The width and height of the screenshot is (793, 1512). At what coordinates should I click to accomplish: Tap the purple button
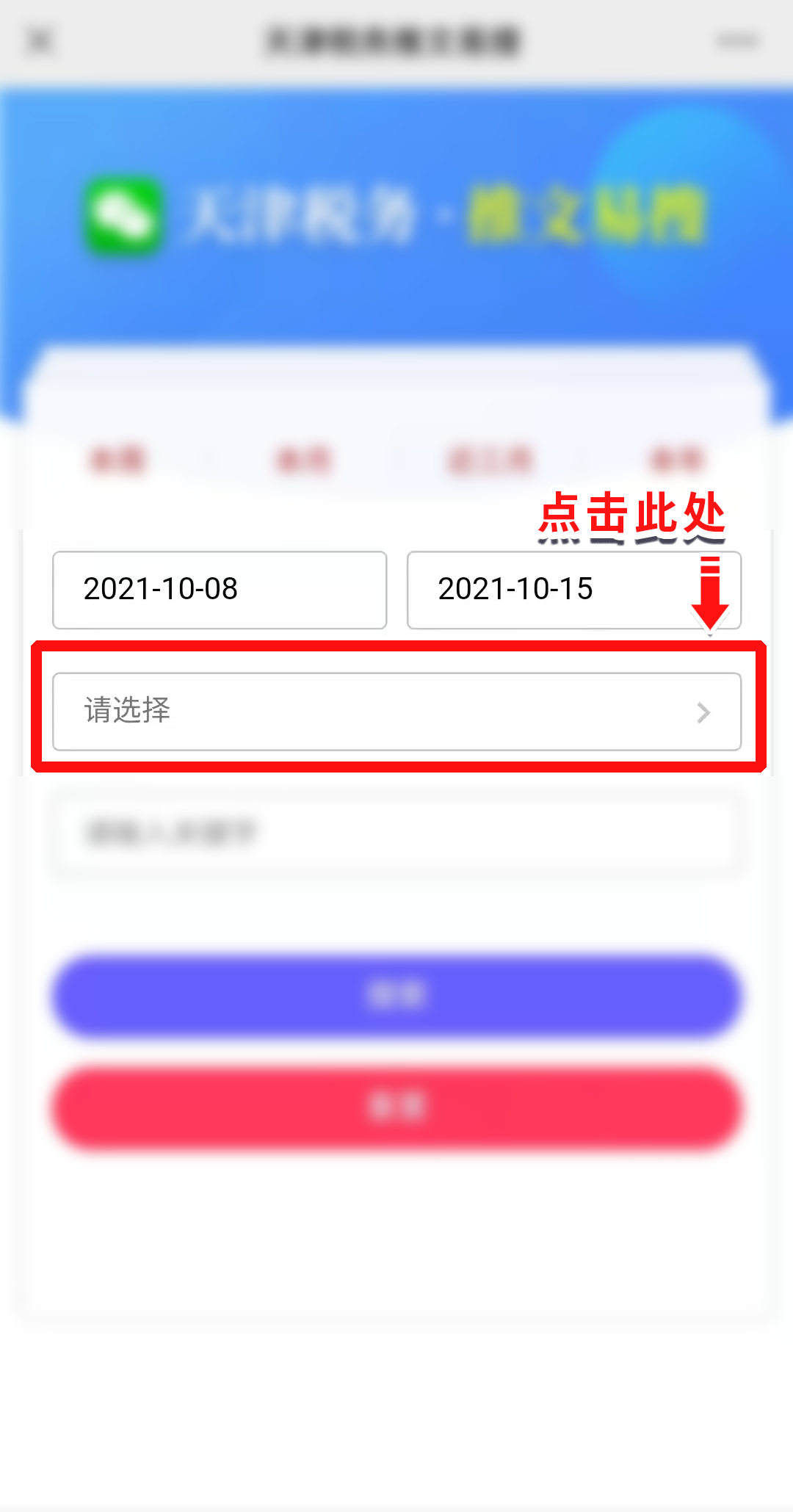pos(397,996)
